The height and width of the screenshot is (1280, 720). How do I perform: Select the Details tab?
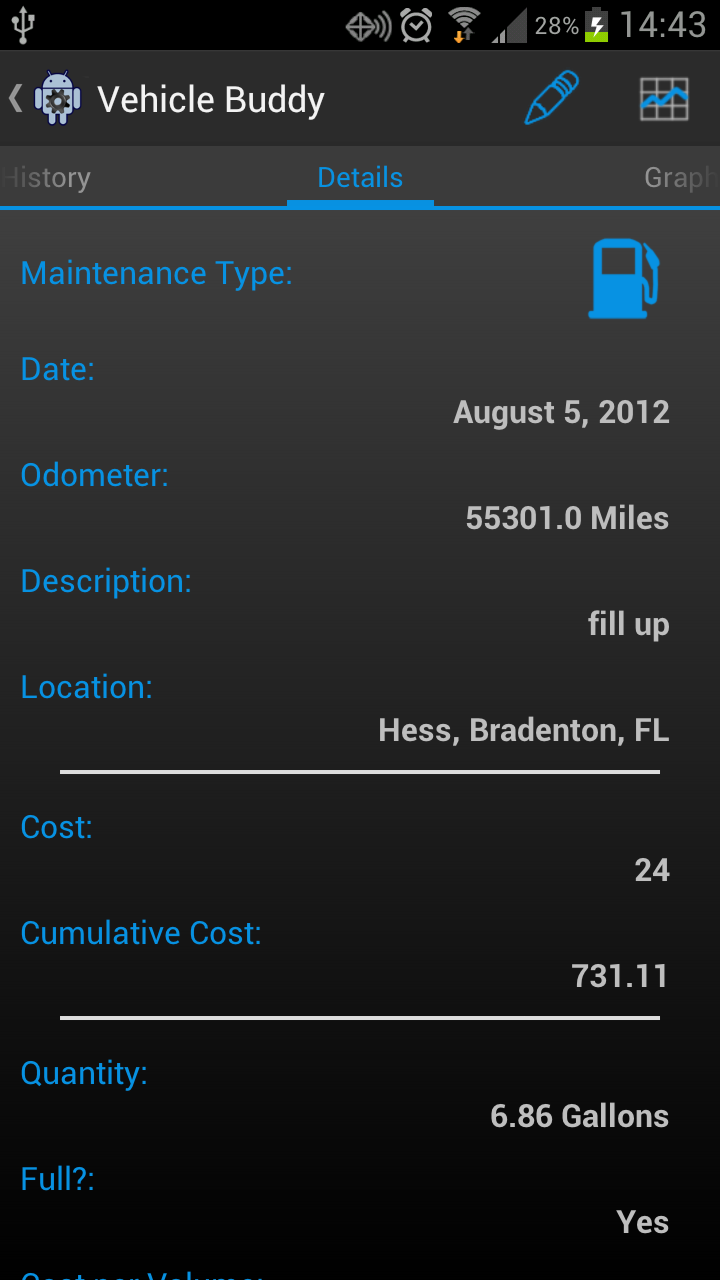(360, 178)
